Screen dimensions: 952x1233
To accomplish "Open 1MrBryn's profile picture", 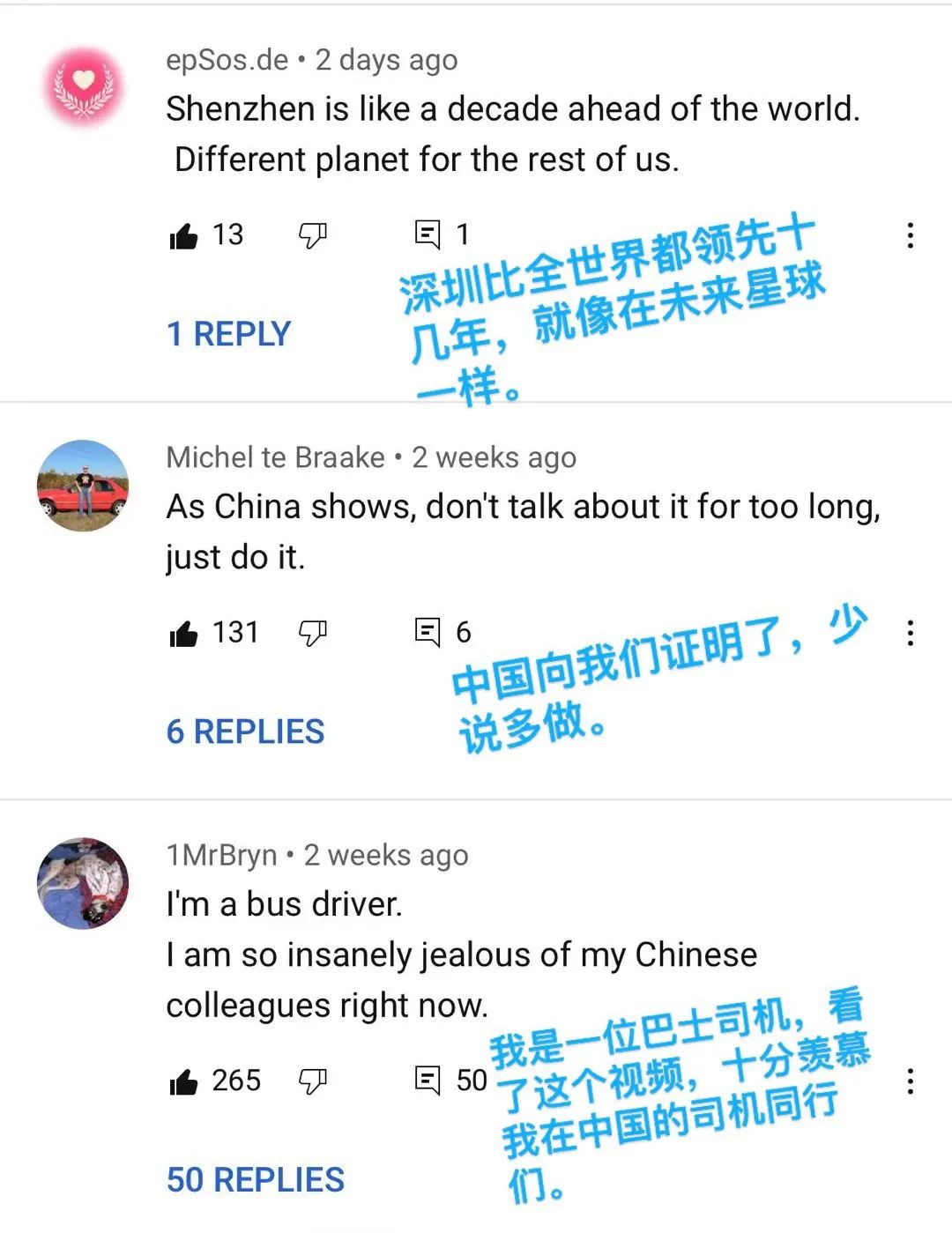I will pyautogui.click(x=83, y=883).
